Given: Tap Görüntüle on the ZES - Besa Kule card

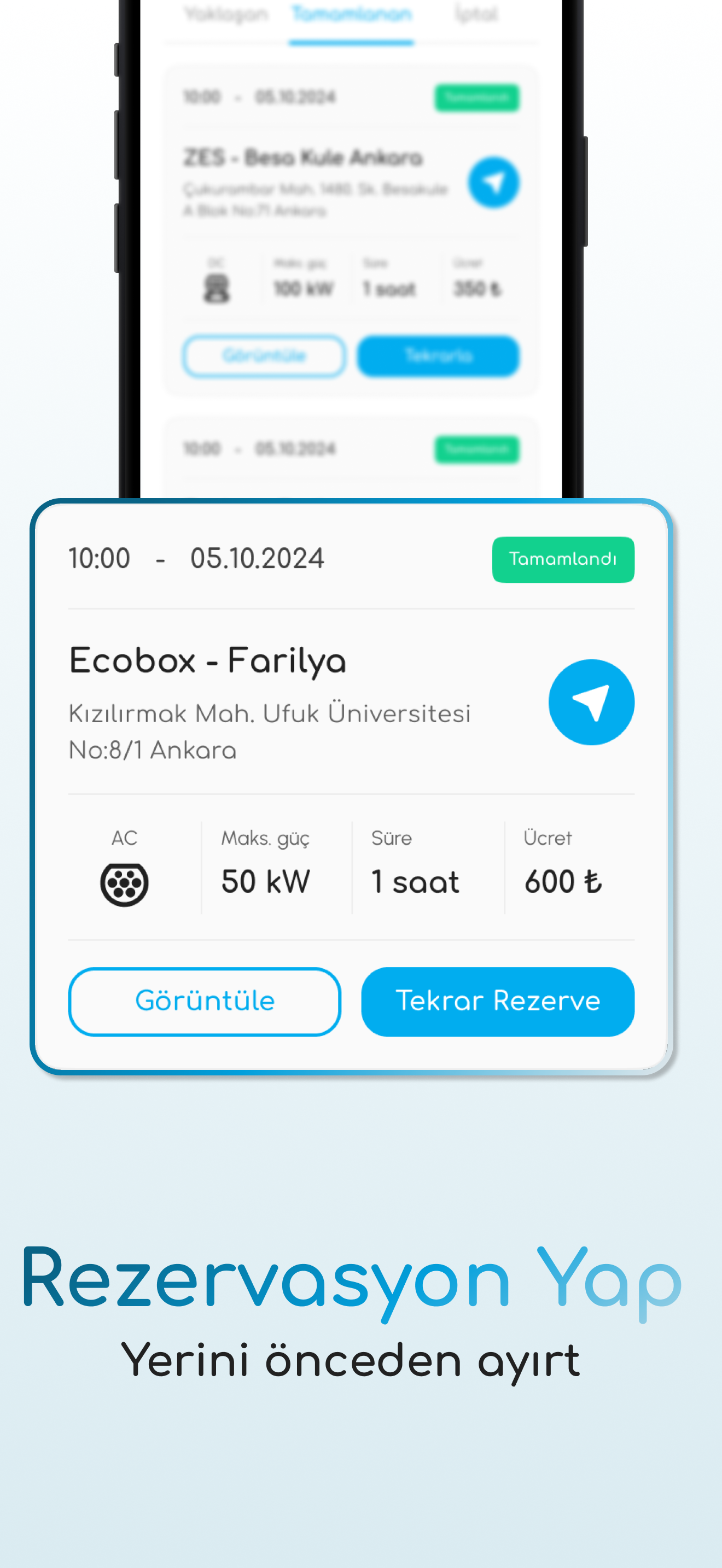Looking at the screenshot, I should click(x=264, y=356).
